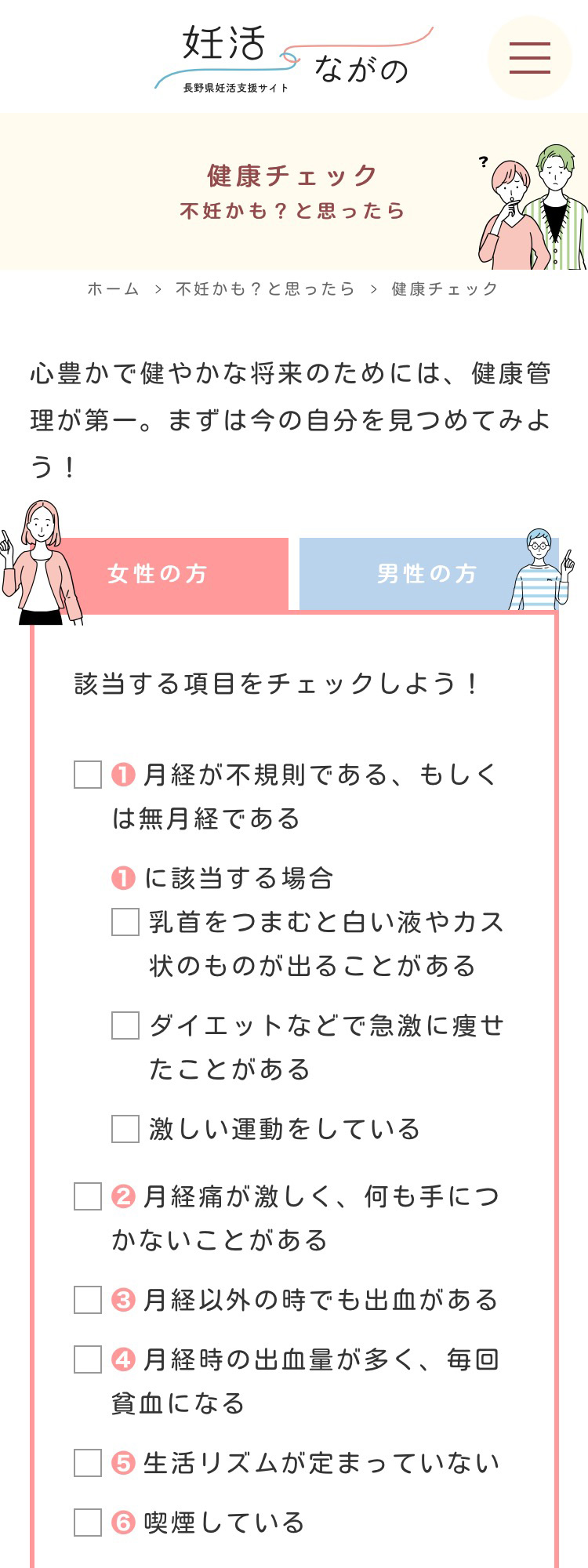The width and height of the screenshot is (588, 1568).
Task: Switch to the 男性の方 tab
Action: [x=427, y=573]
